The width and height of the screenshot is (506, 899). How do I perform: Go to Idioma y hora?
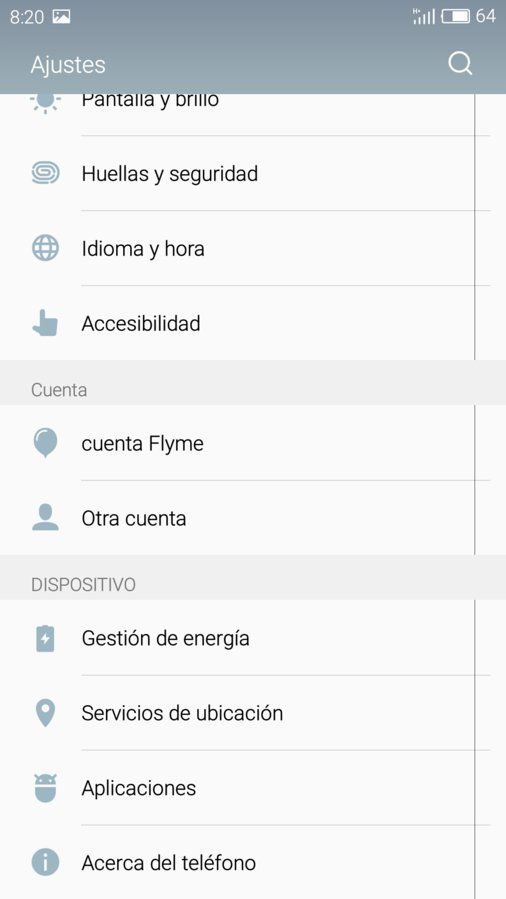click(x=253, y=248)
